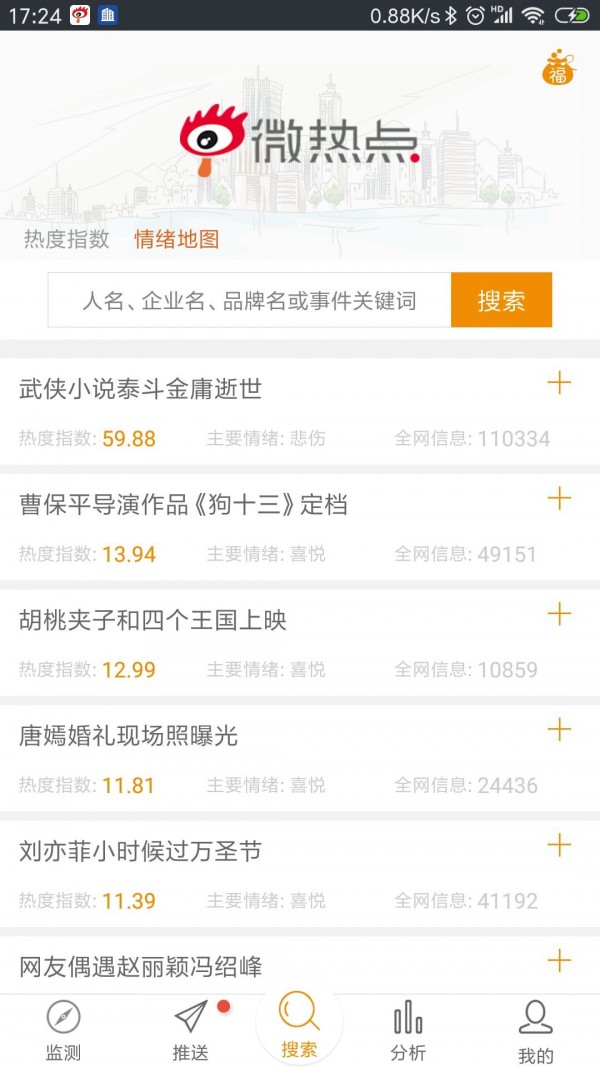The width and height of the screenshot is (600, 1067).
Task: Open the 曹保平导演作品《狗十三》定档 topic
Action: point(183,505)
